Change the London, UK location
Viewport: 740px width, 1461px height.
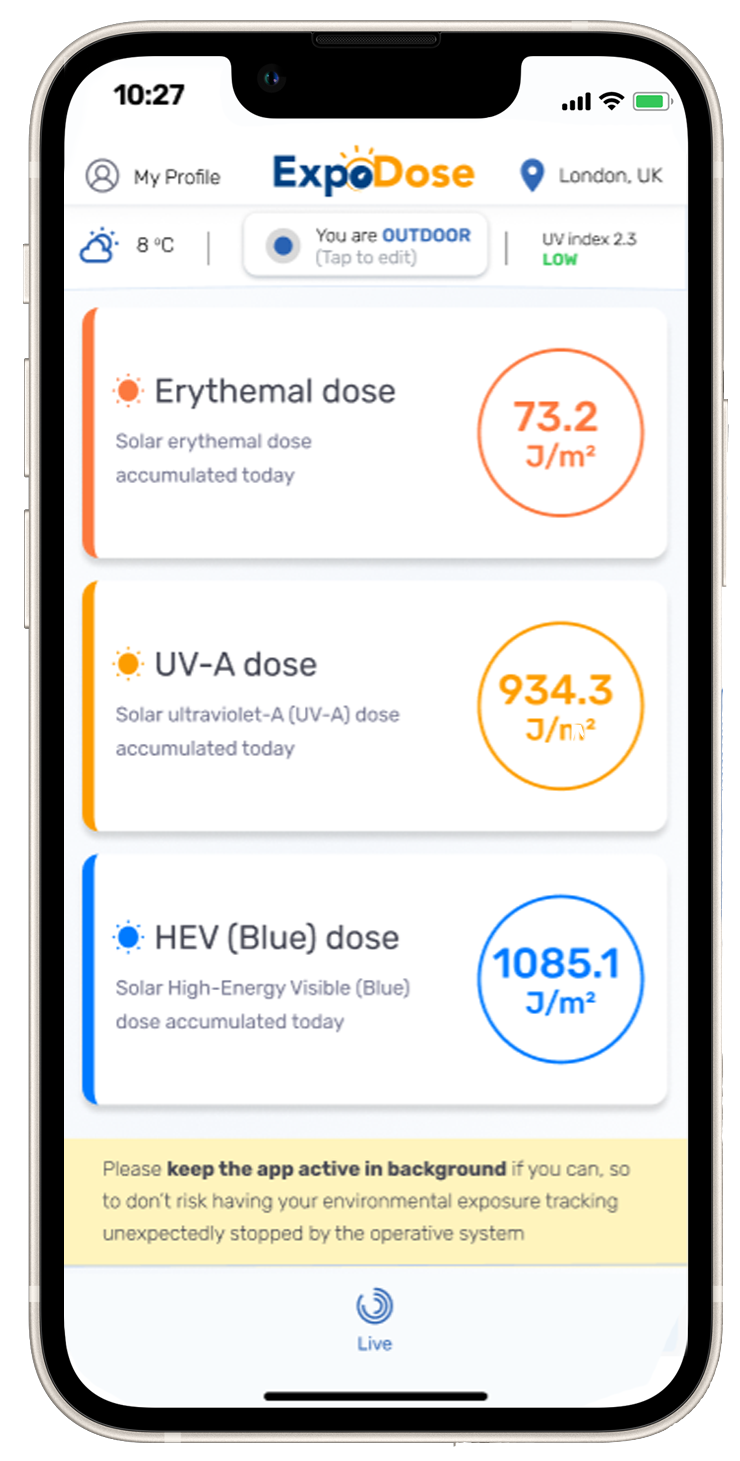pyautogui.click(x=591, y=176)
